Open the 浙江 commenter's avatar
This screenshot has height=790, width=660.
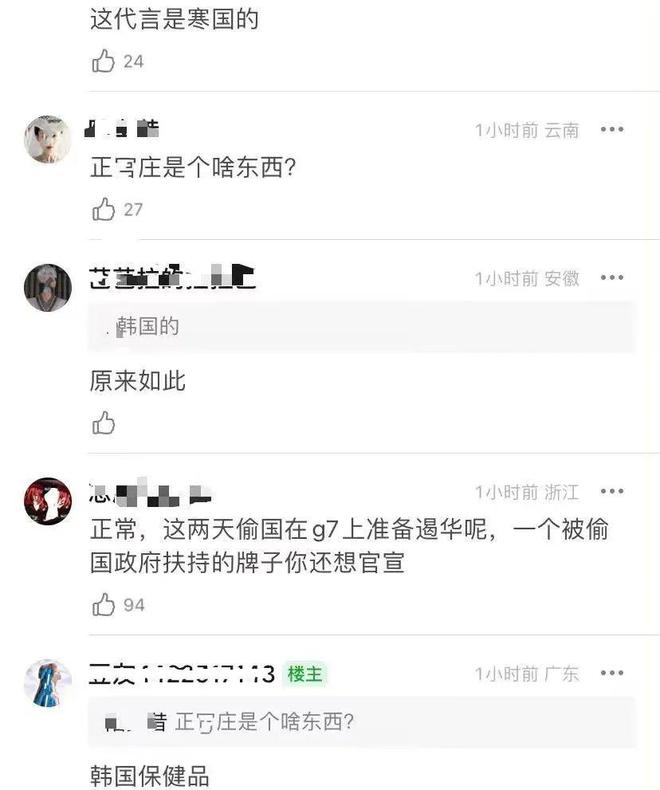(x=48, y=501)
